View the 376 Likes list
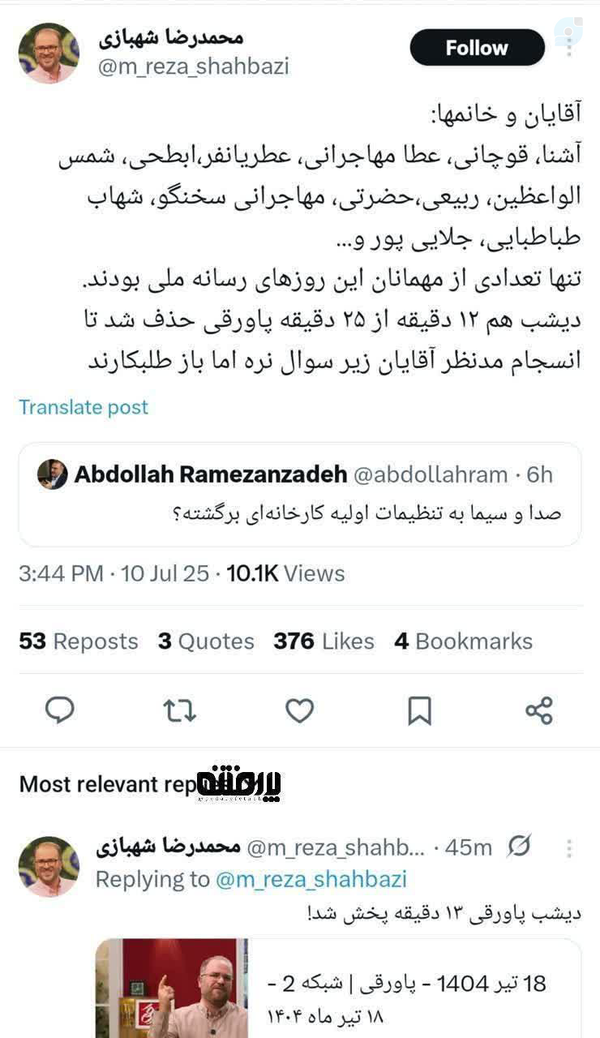 tap(323, 641)
